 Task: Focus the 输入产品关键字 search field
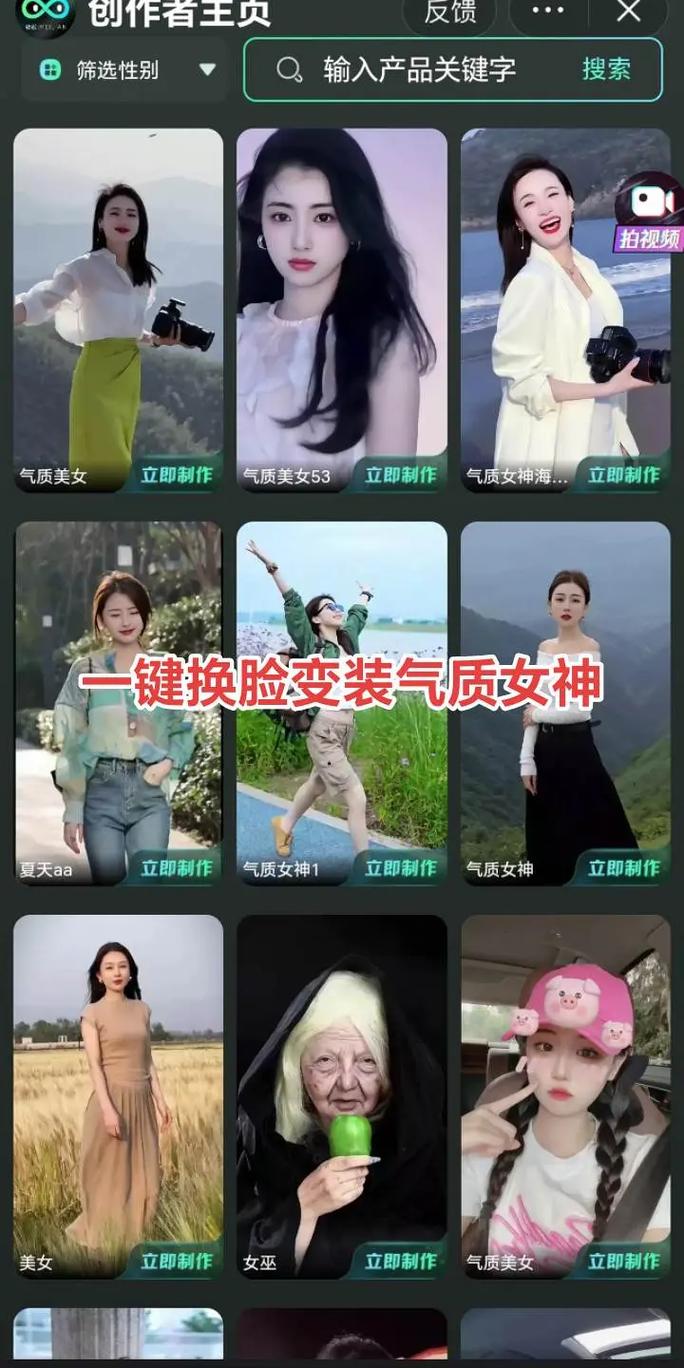coord(420,70)
